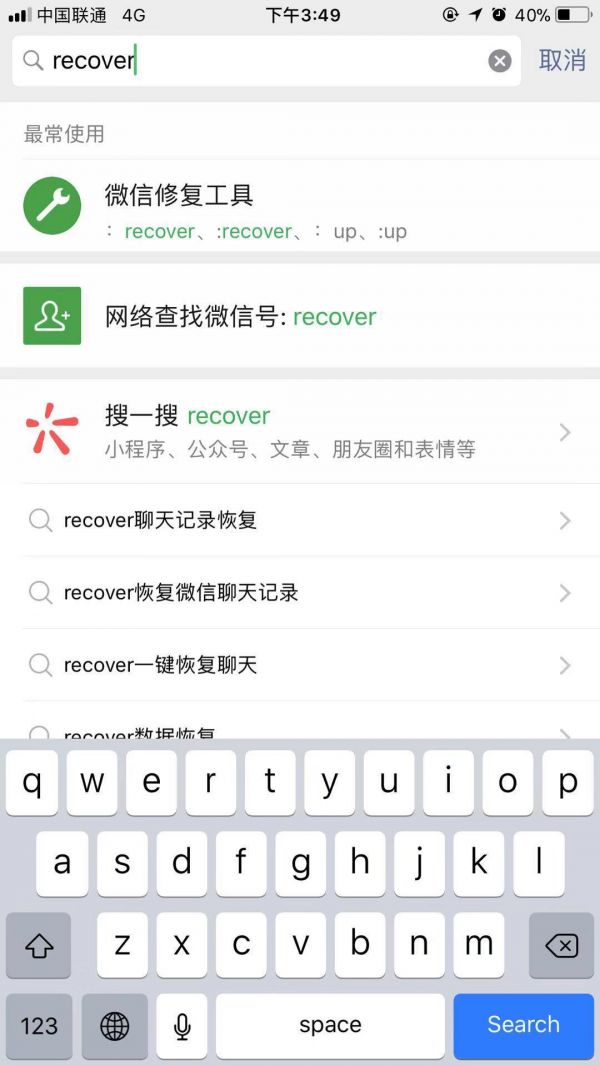Switch keyboard to 123 numbers
Screen dimensions: 600x1066
coord(39,1025)
